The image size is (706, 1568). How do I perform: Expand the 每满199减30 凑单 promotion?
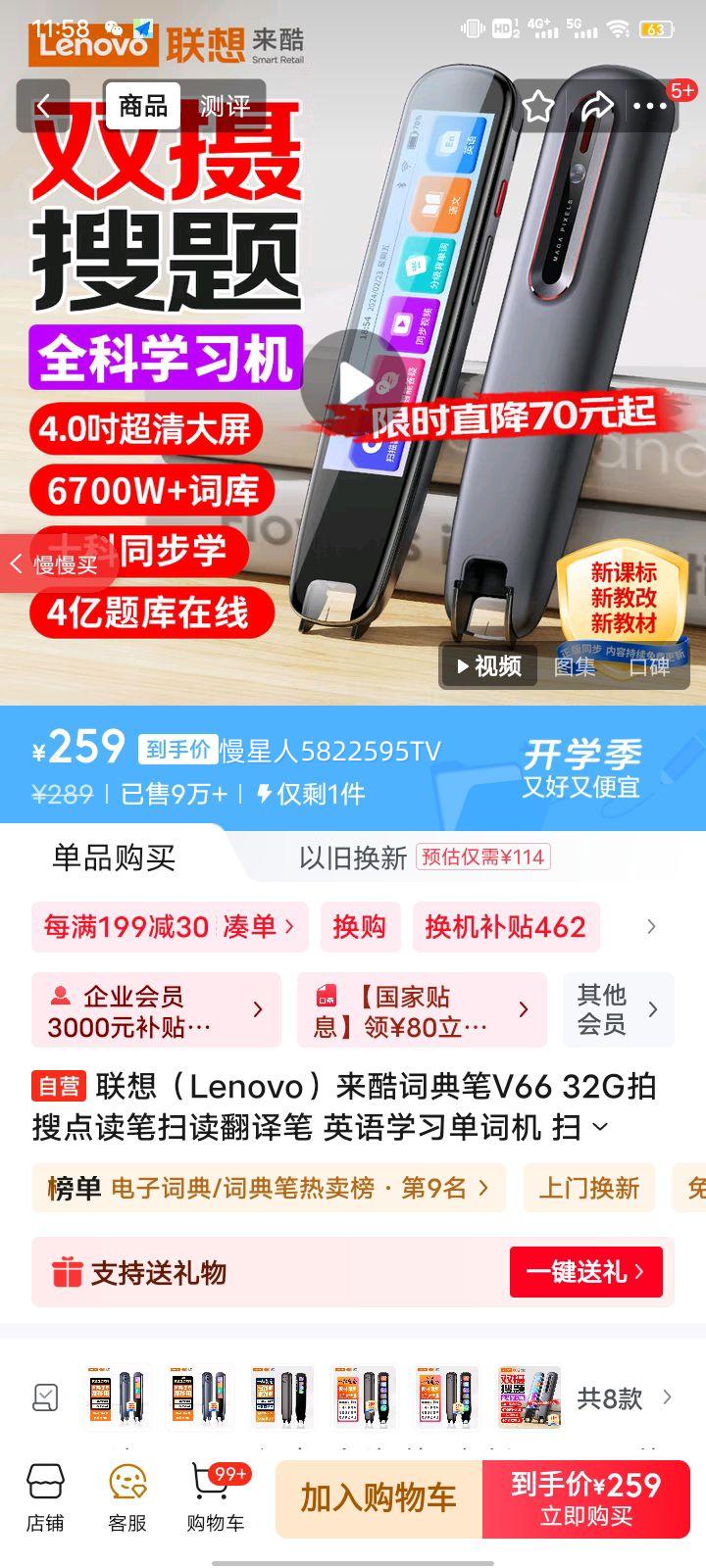pyautogui.click(x=167, y=926)
